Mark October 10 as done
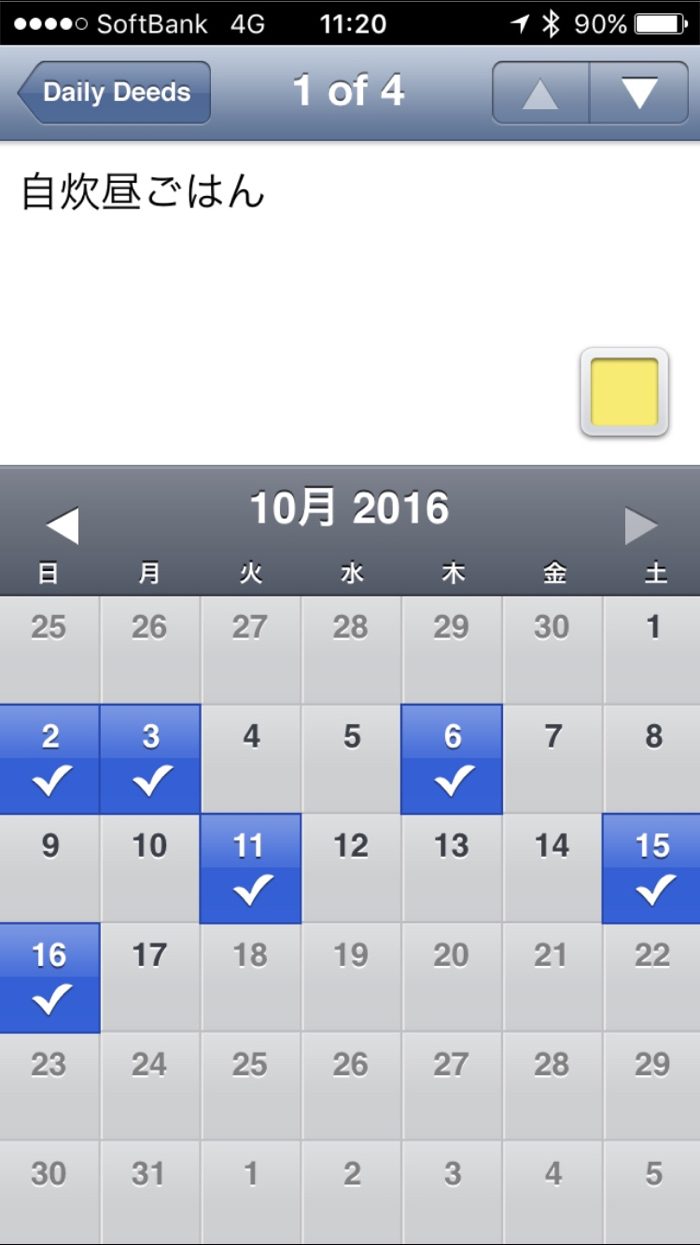The image size is (700, 1245). [x=150, y=868]
